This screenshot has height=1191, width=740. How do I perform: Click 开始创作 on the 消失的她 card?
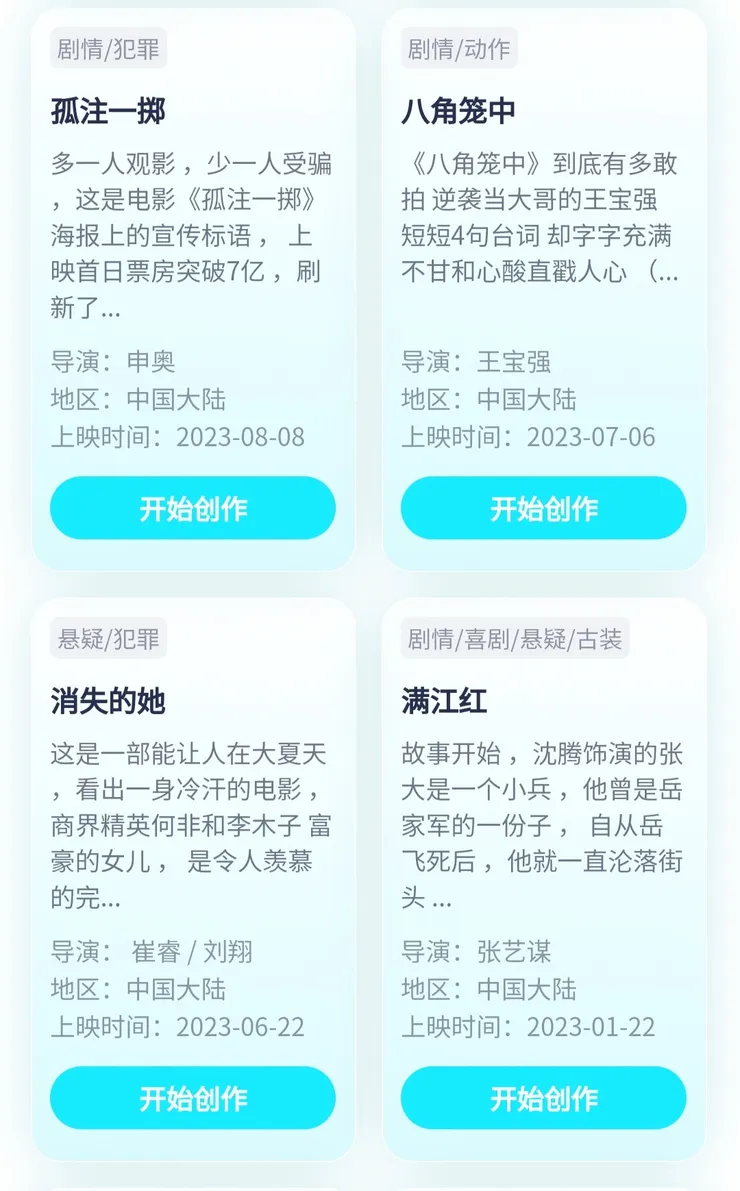[193, 1098]
